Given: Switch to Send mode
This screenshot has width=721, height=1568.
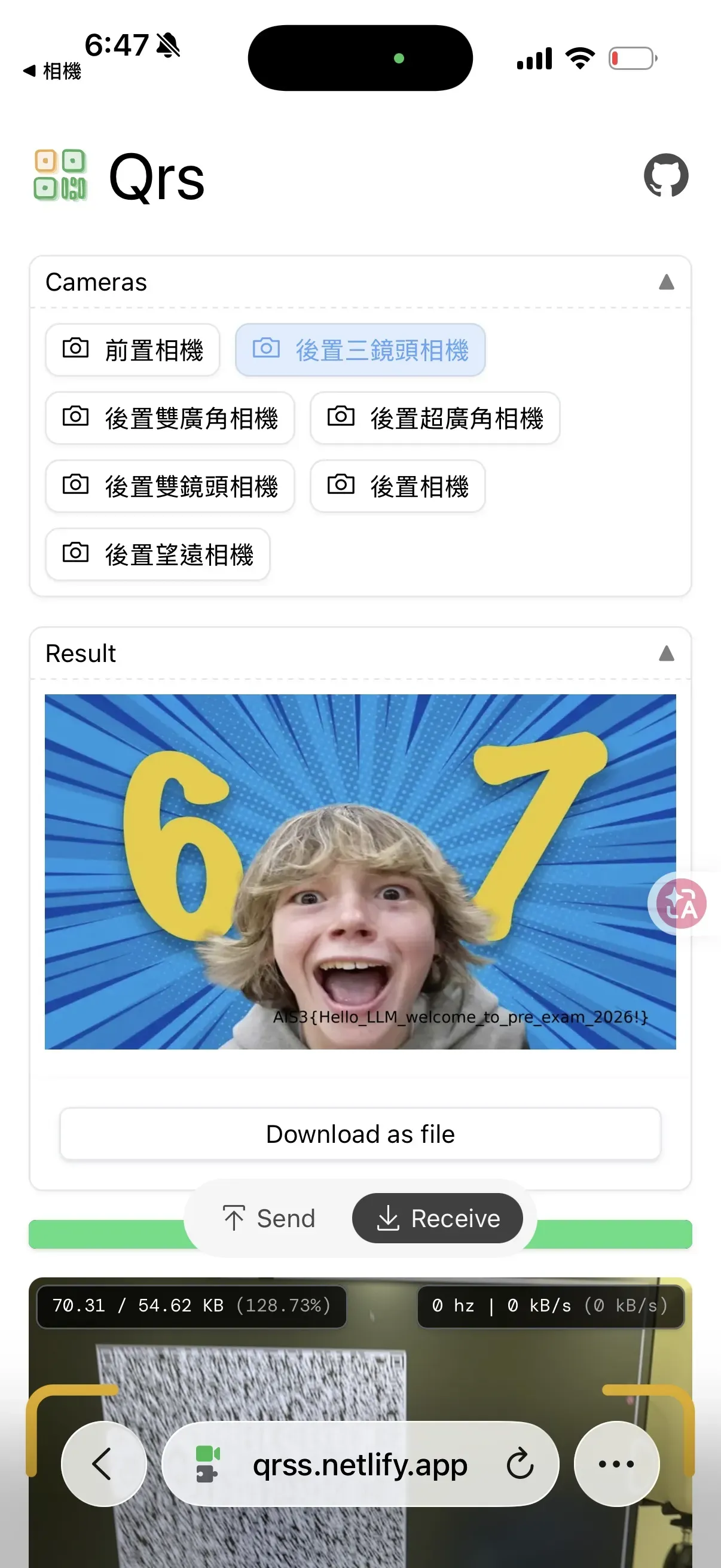Looking at the screenshot, I should click(268, 1219).
